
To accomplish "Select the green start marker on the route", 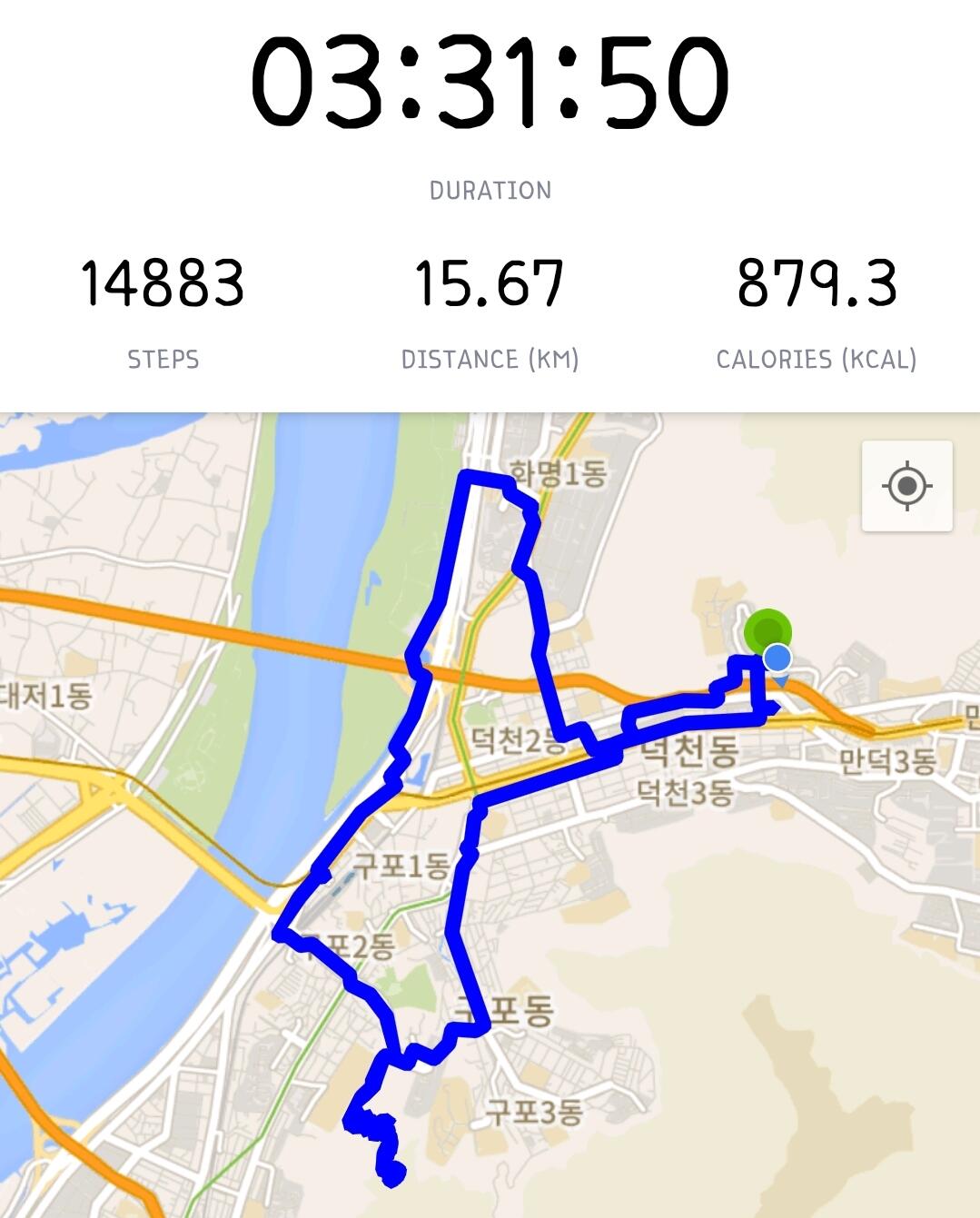I will (766, 629).
